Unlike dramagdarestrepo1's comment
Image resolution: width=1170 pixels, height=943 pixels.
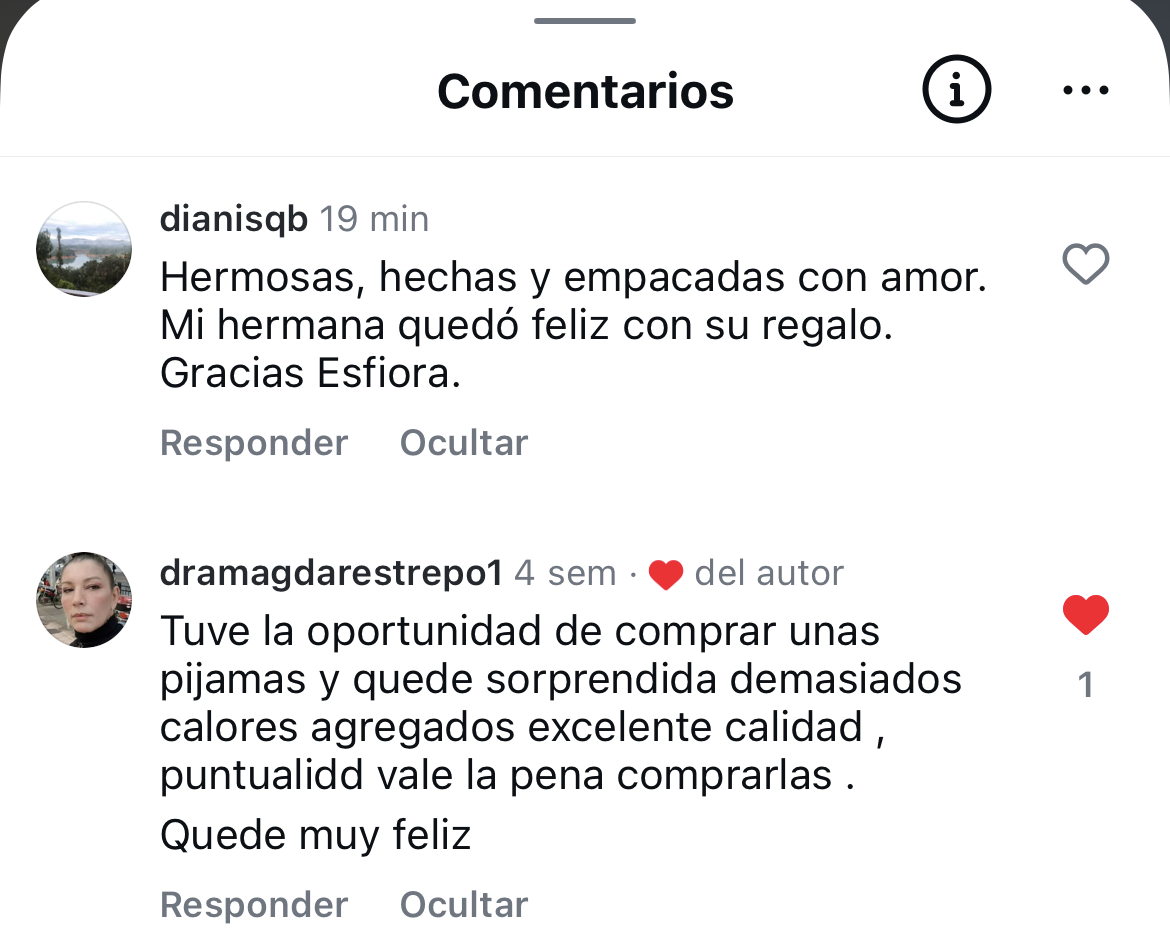click(1085, 615)
